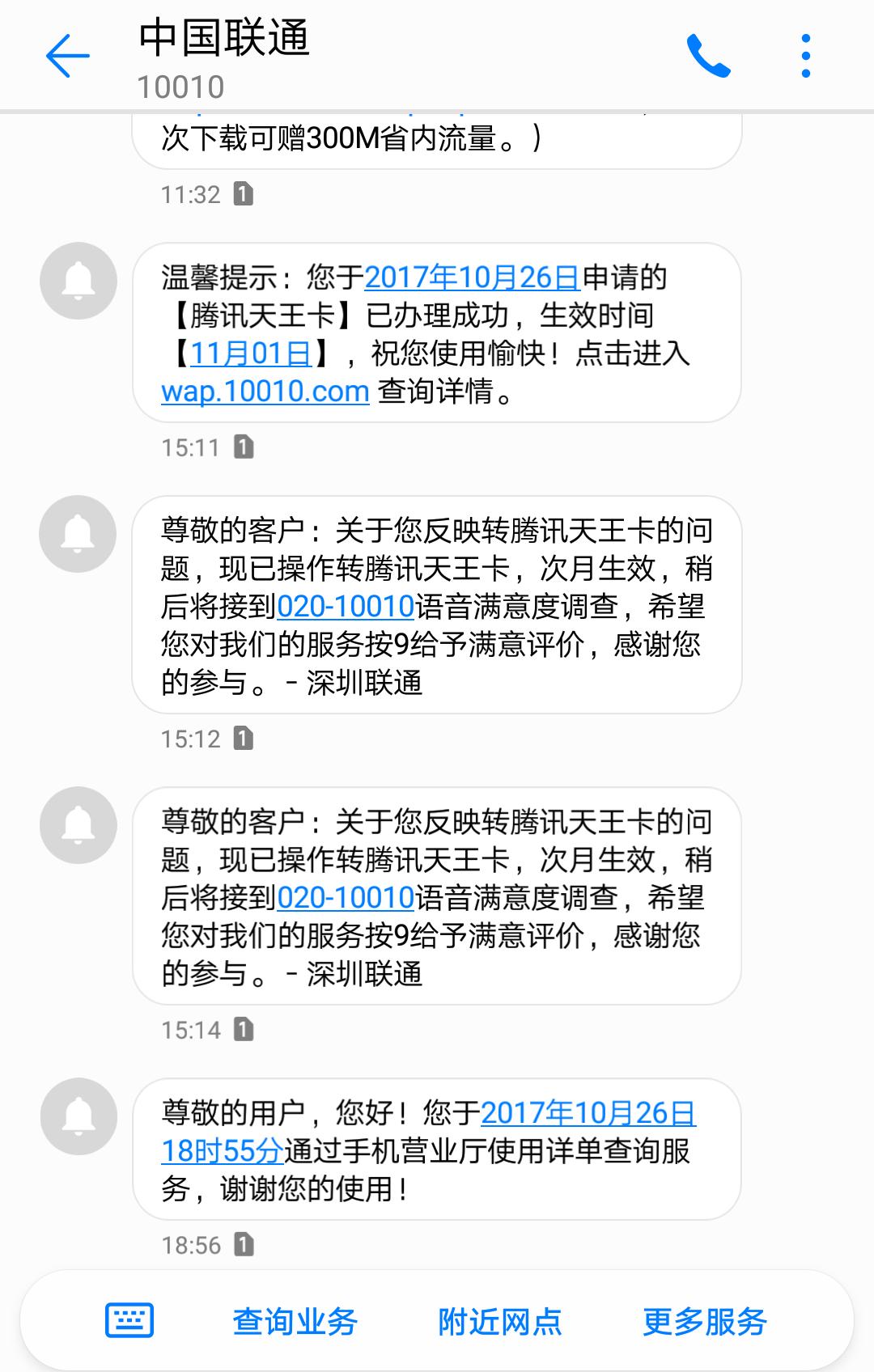Tap the bell avatar beside the 15:14 message
This screenshot has width=874, height=1372.
coord(78,825)
